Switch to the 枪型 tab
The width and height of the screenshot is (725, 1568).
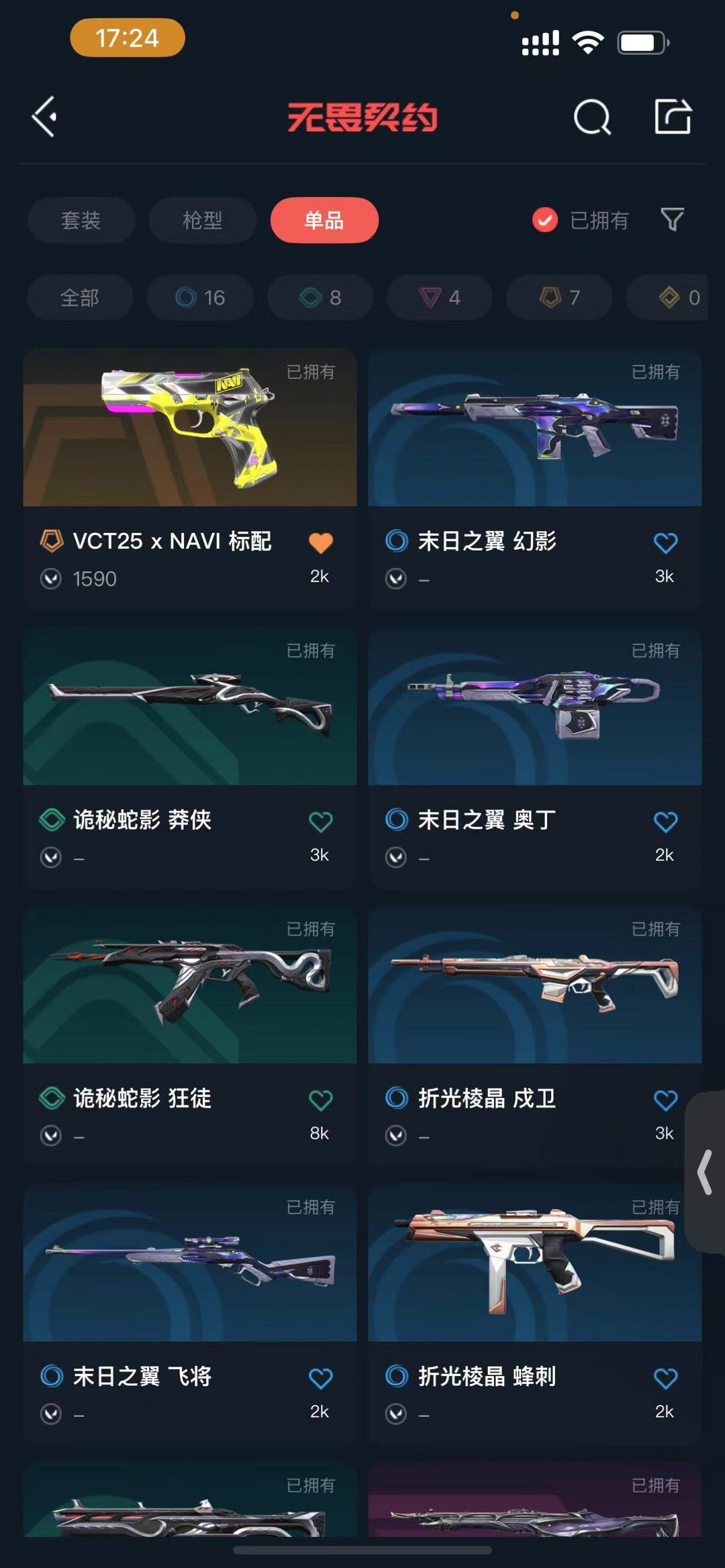coord(203,220)
